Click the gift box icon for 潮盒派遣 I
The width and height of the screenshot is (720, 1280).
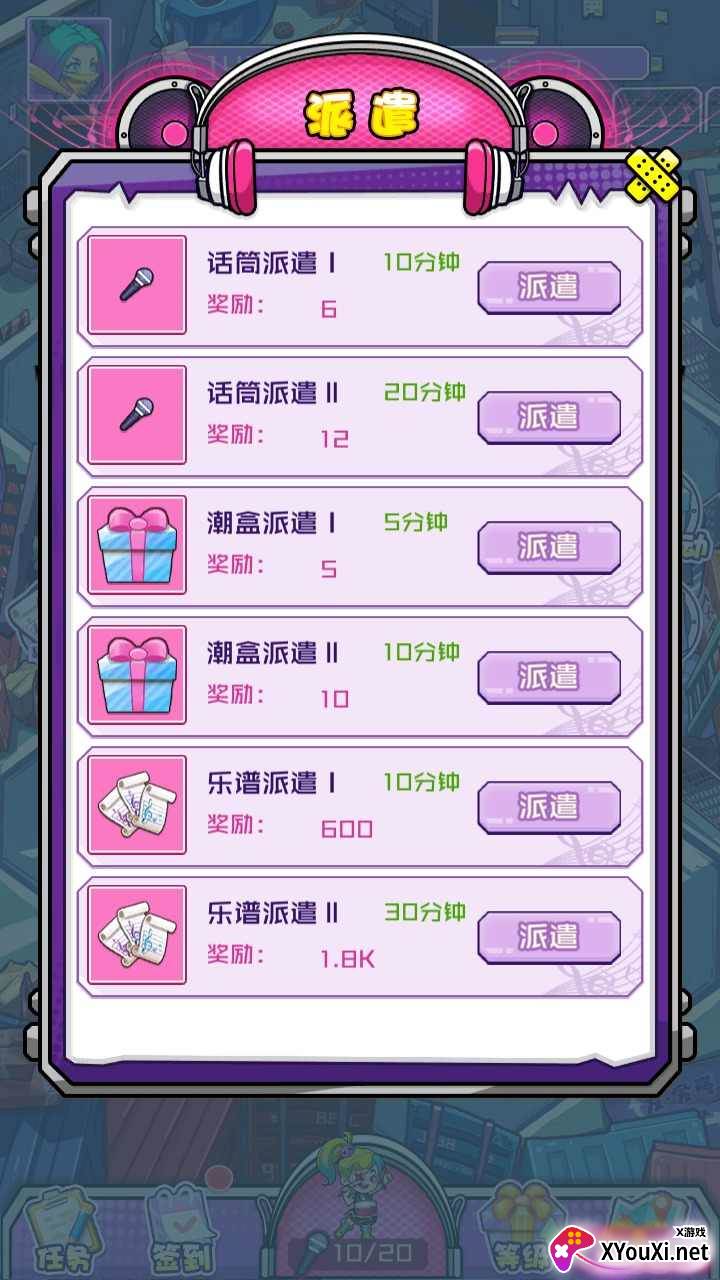click(x=135, y=545)
